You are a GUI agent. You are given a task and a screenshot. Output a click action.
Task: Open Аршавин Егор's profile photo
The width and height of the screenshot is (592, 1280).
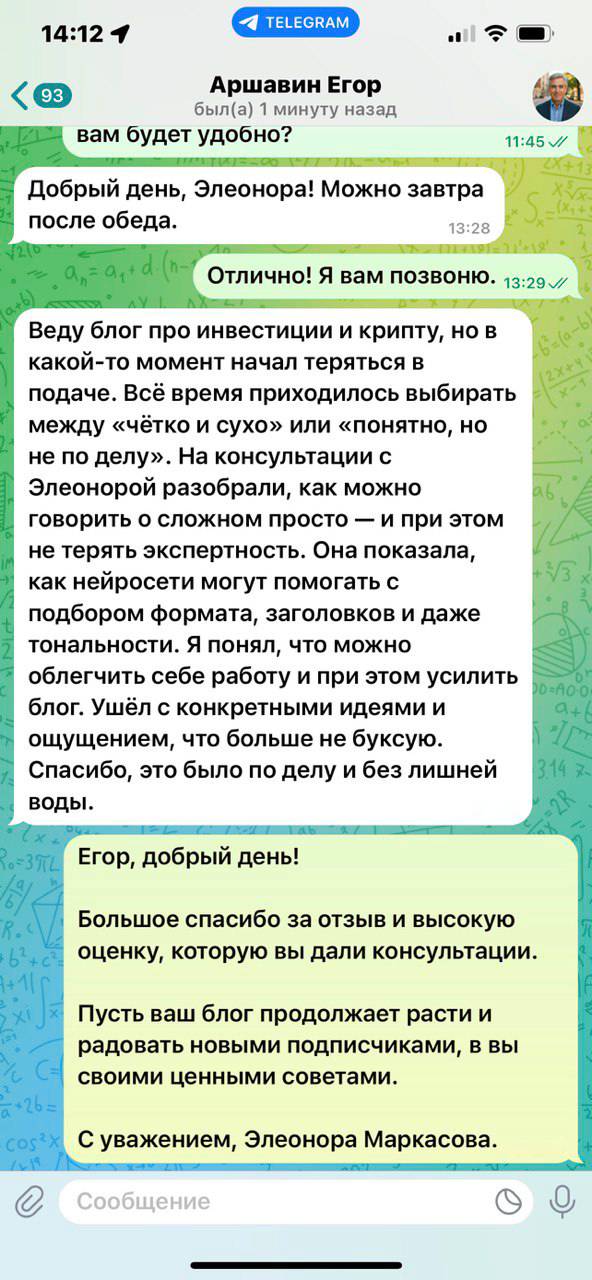coord(557,97)
